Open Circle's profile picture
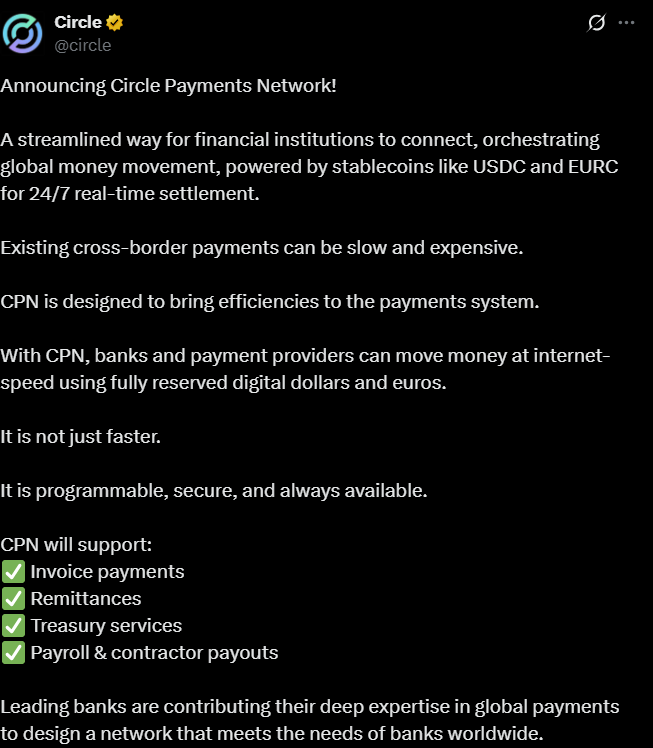 click(22, 32)
